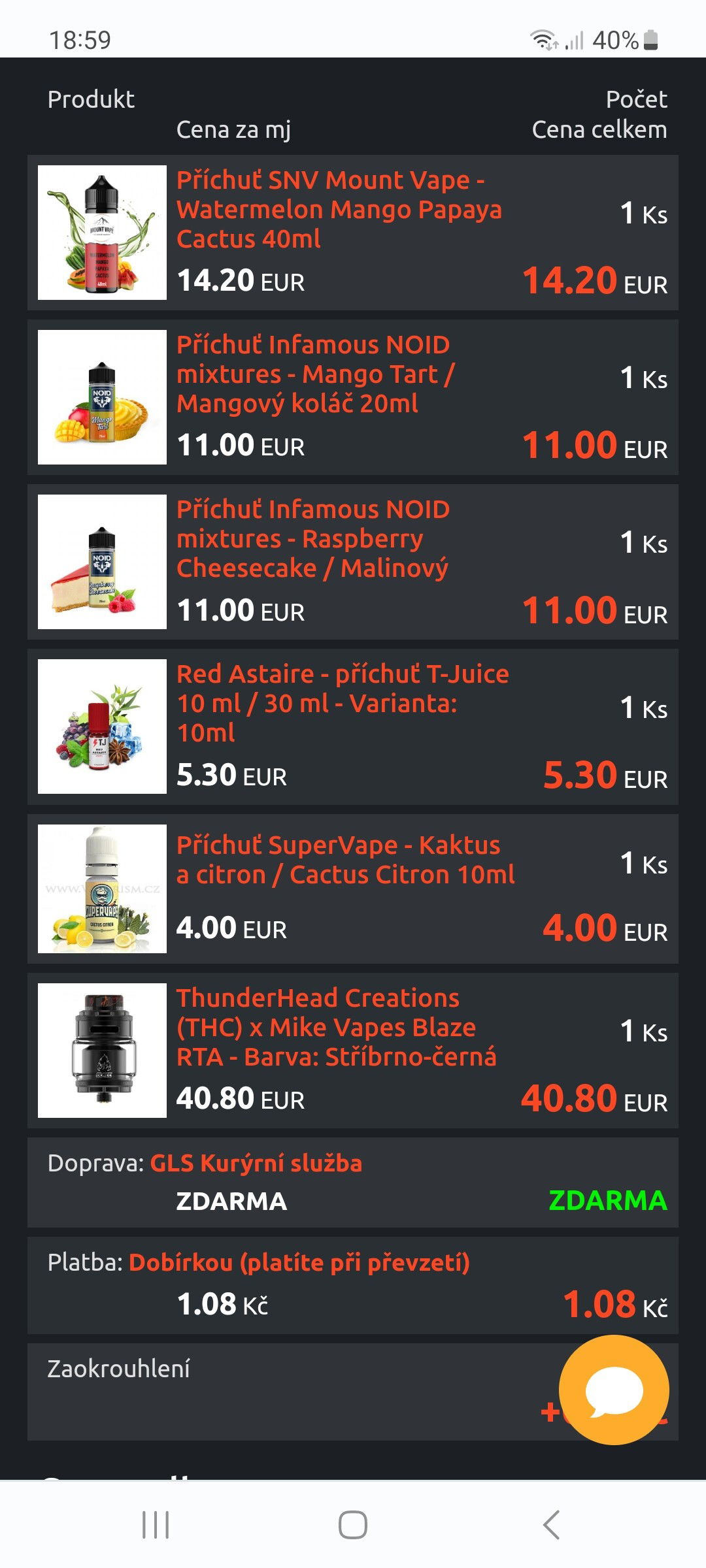Open Příchuť SNV Mount Vape Watermelon Mango product link

point(339,209)
